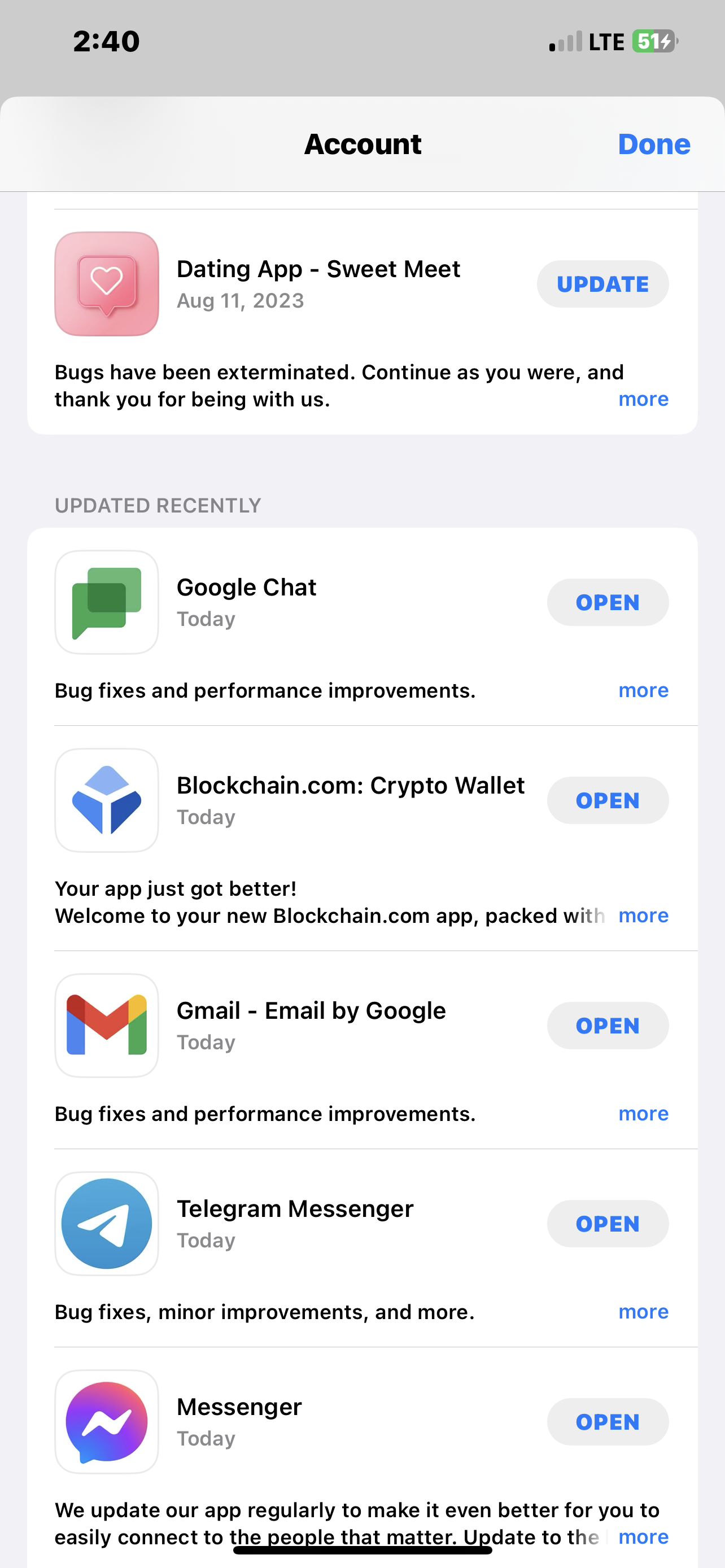Screen dimensions: 725x1568
Task: Show more of Blockchain.com update notes
Action: (x=643, y=916)
